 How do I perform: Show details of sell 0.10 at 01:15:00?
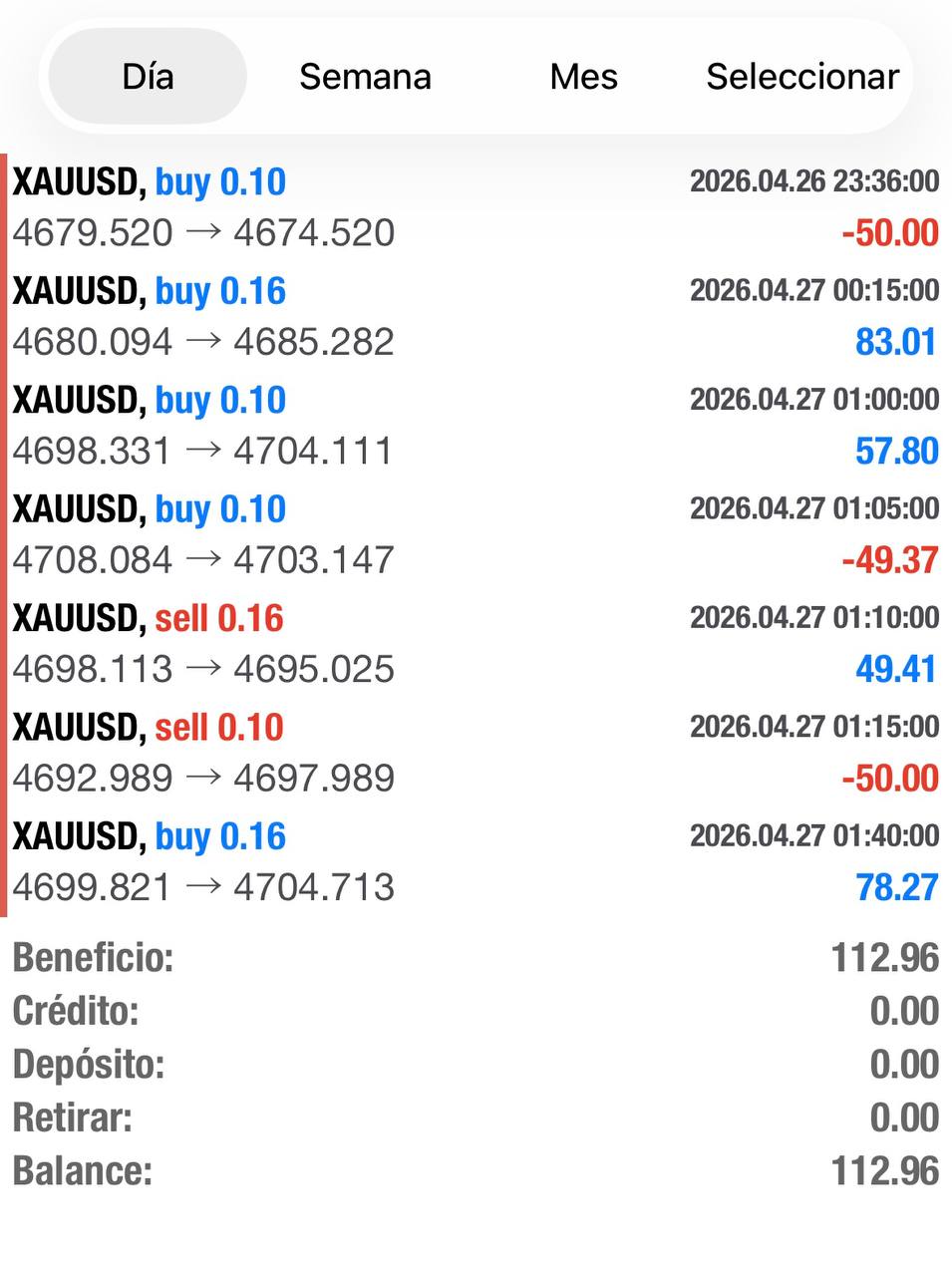tap(476, 753)
